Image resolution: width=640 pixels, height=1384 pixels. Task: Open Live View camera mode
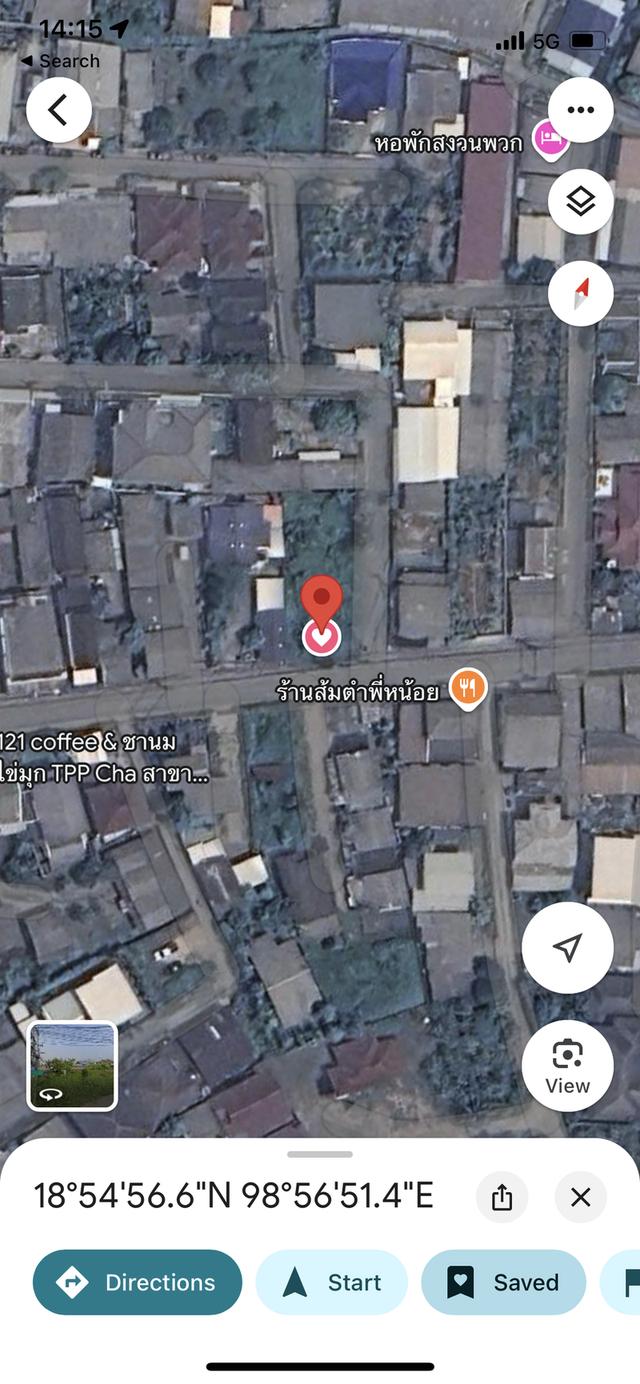coord(567,1066)
